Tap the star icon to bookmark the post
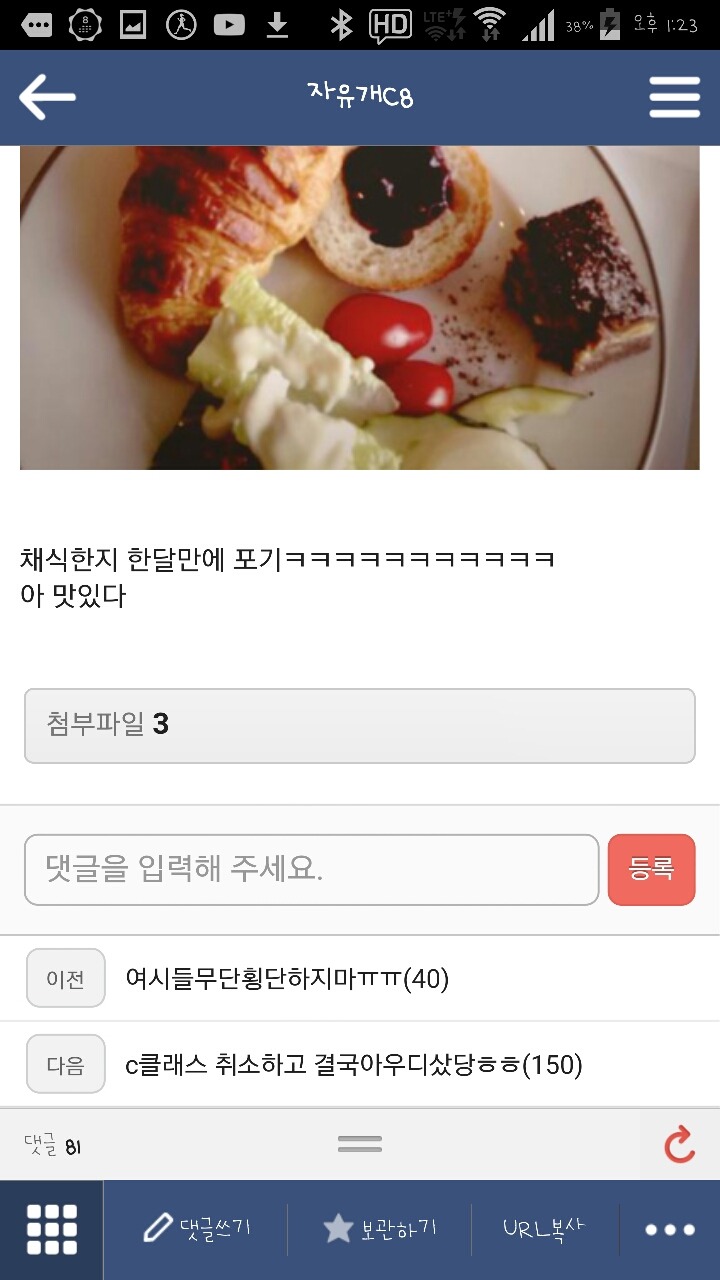The height and width of the screenshot is (1280, 720). pos(337,1228)
